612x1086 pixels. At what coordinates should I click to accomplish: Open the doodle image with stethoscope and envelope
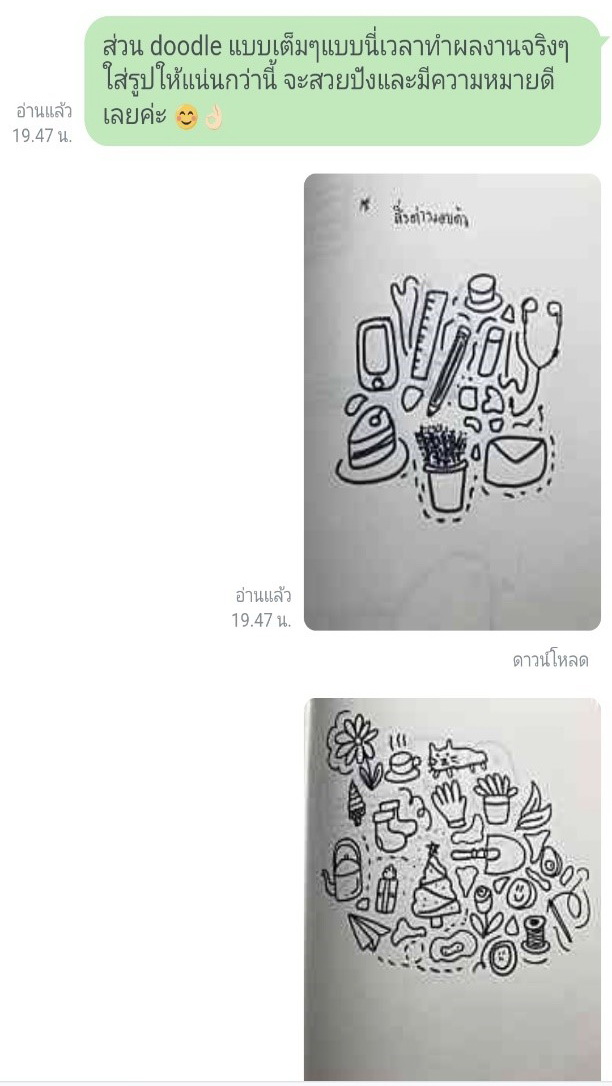coord(452,402)
